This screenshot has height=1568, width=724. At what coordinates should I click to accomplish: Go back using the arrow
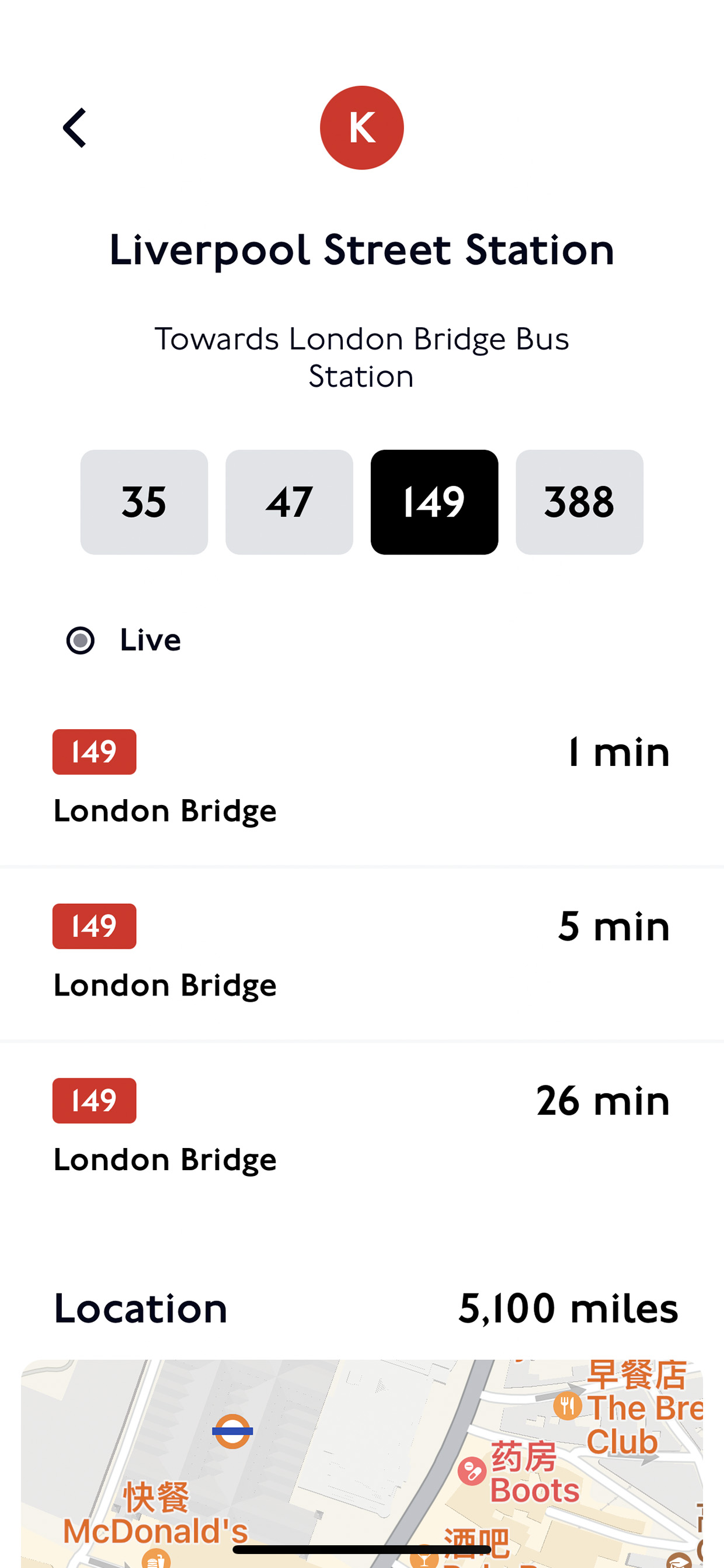75,128
